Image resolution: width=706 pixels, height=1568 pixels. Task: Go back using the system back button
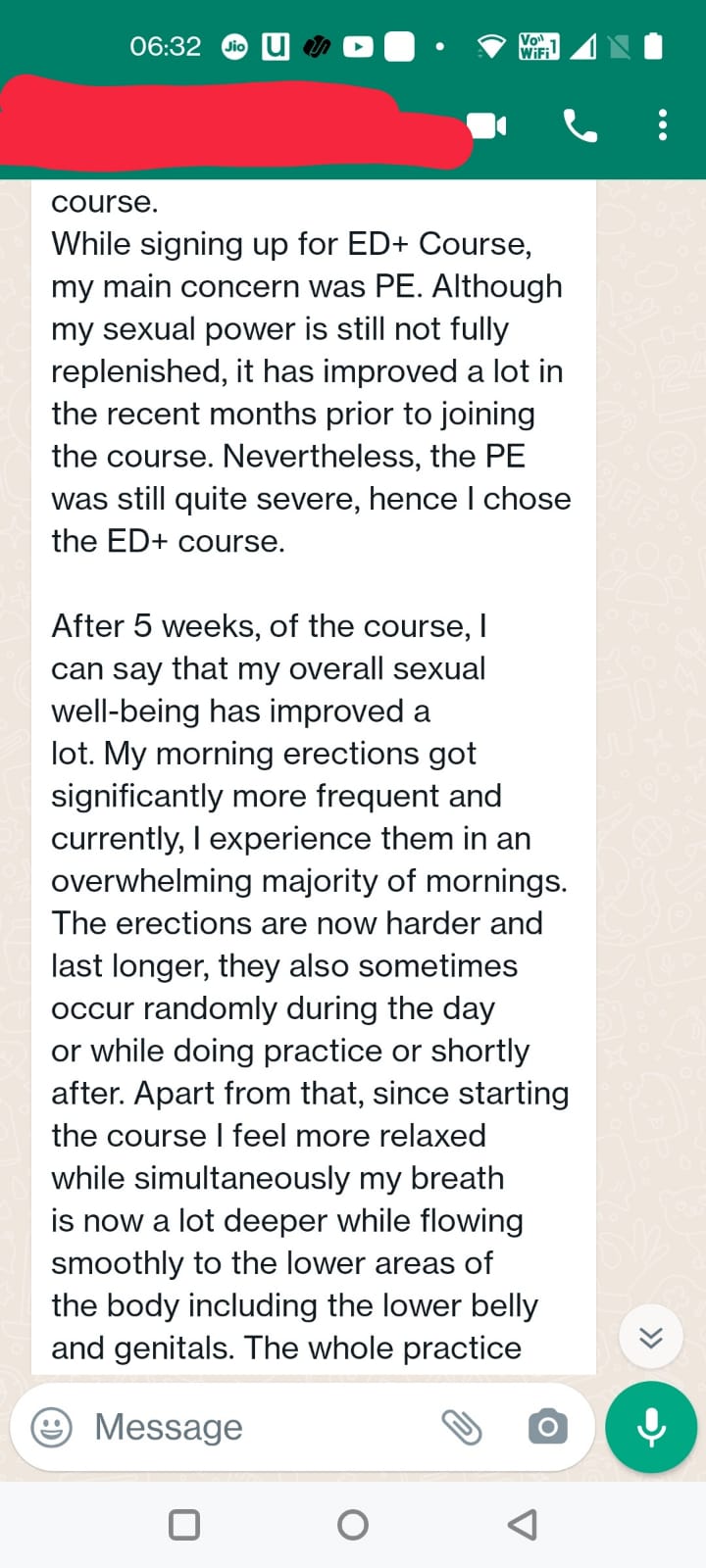click(x=523, y=1524)
